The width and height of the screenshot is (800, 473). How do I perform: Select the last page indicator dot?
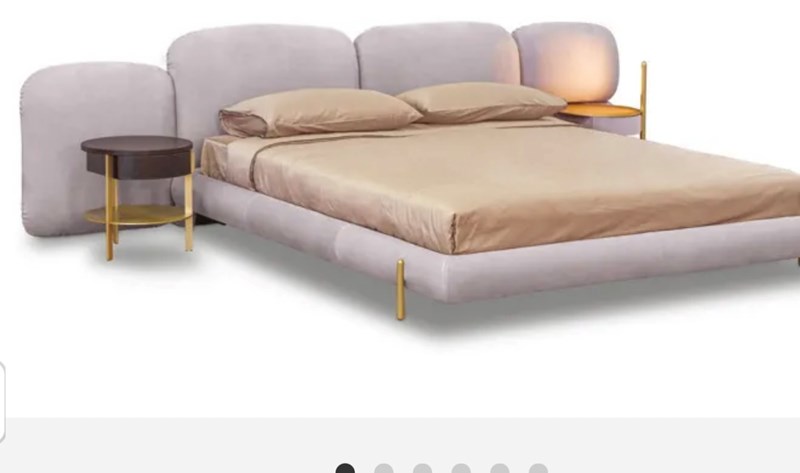tap(538, 469)
